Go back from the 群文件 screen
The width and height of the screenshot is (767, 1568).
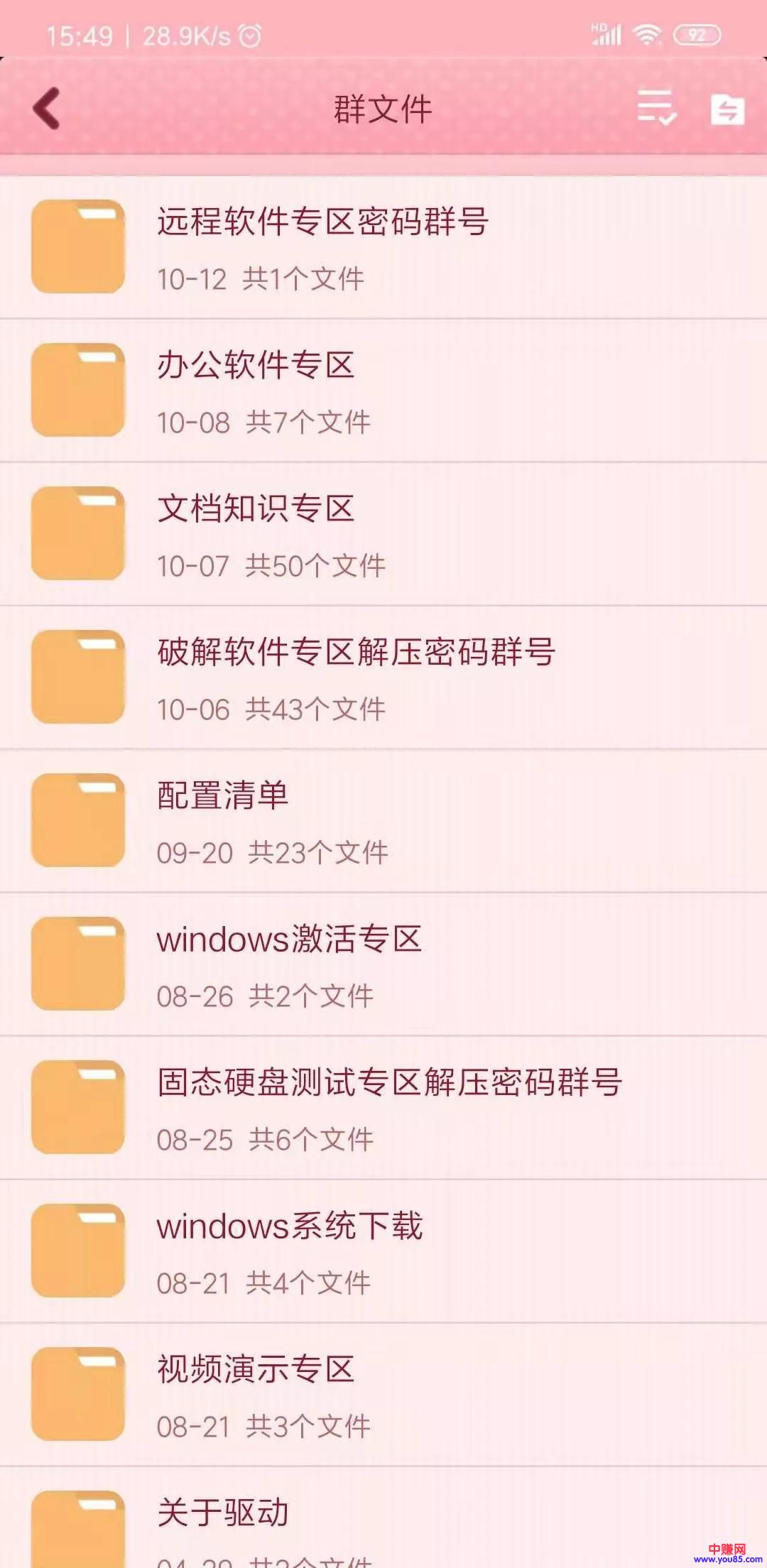click(47, 109)
